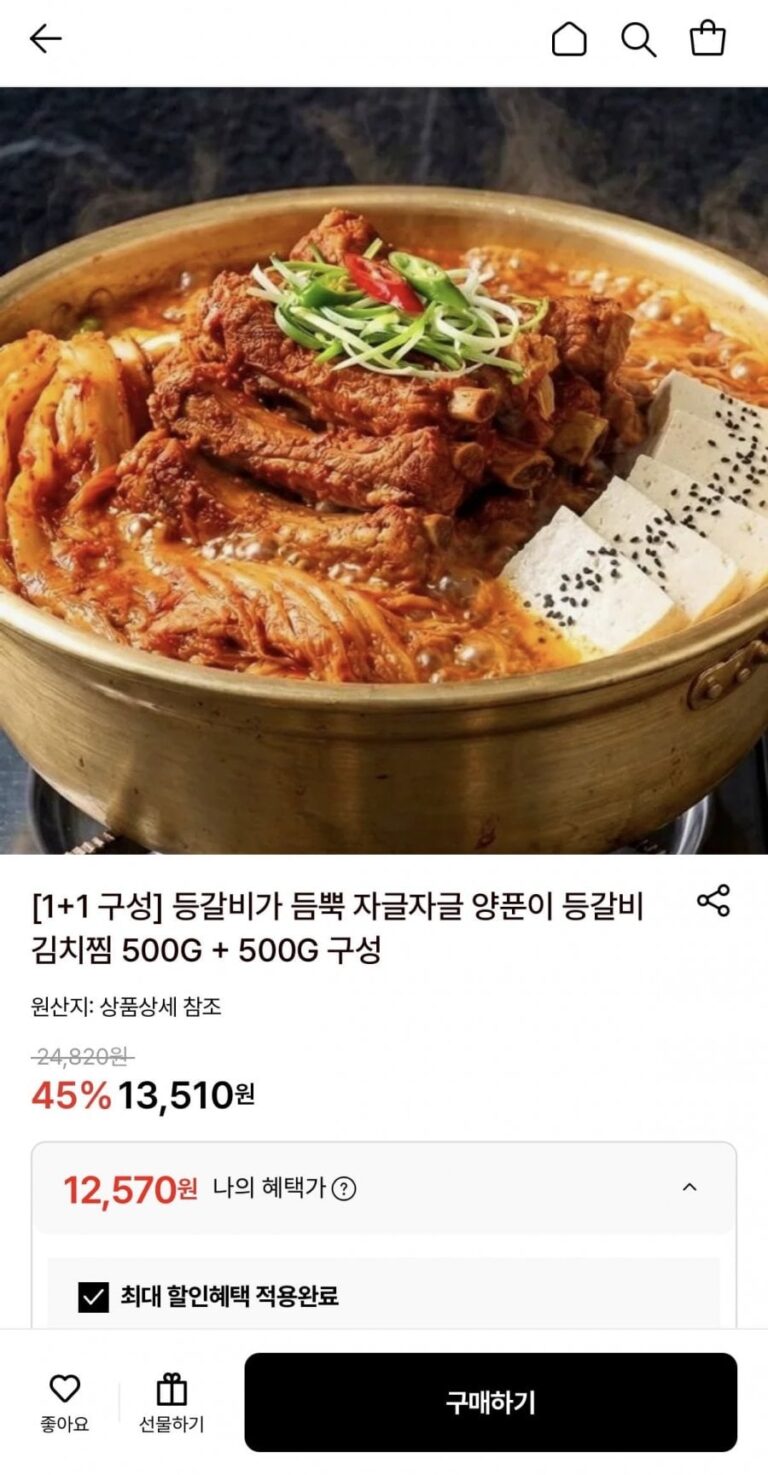Send as a gift with 선물하기

171,1401
